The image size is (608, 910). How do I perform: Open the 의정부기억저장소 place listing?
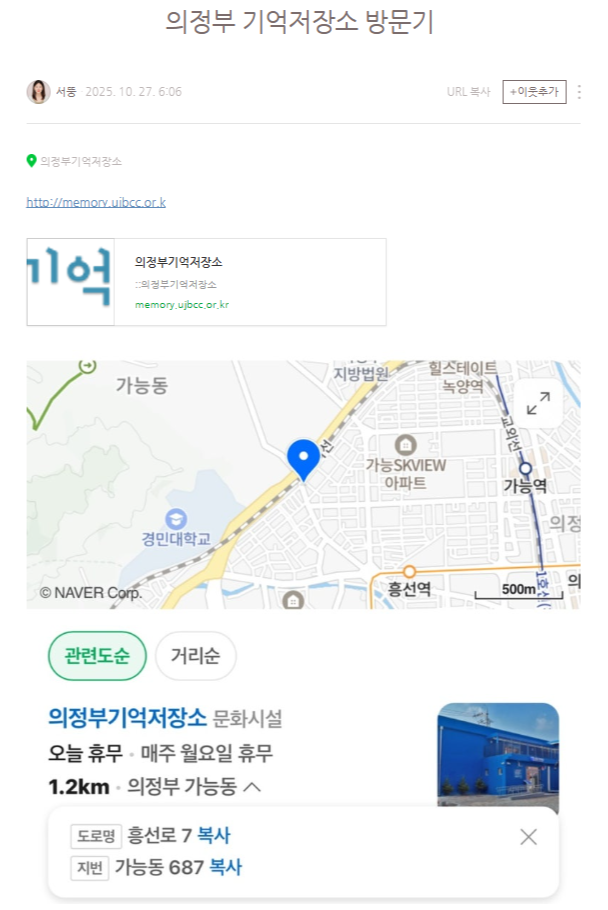tap(127, 718)
